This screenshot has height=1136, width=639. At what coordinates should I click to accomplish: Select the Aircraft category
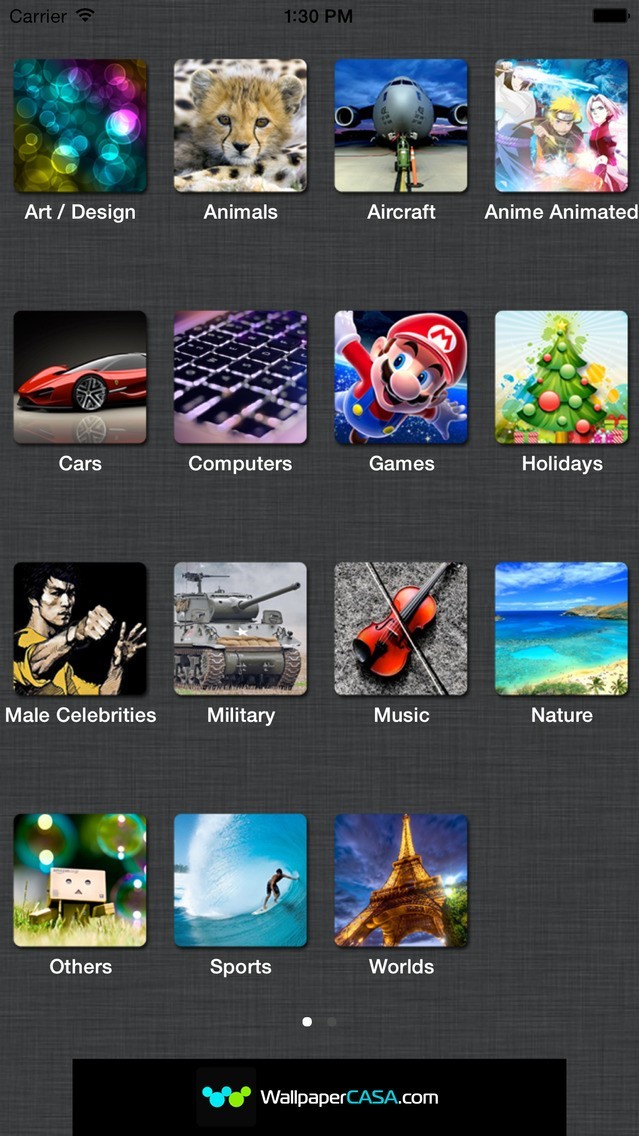pos(401,126)
